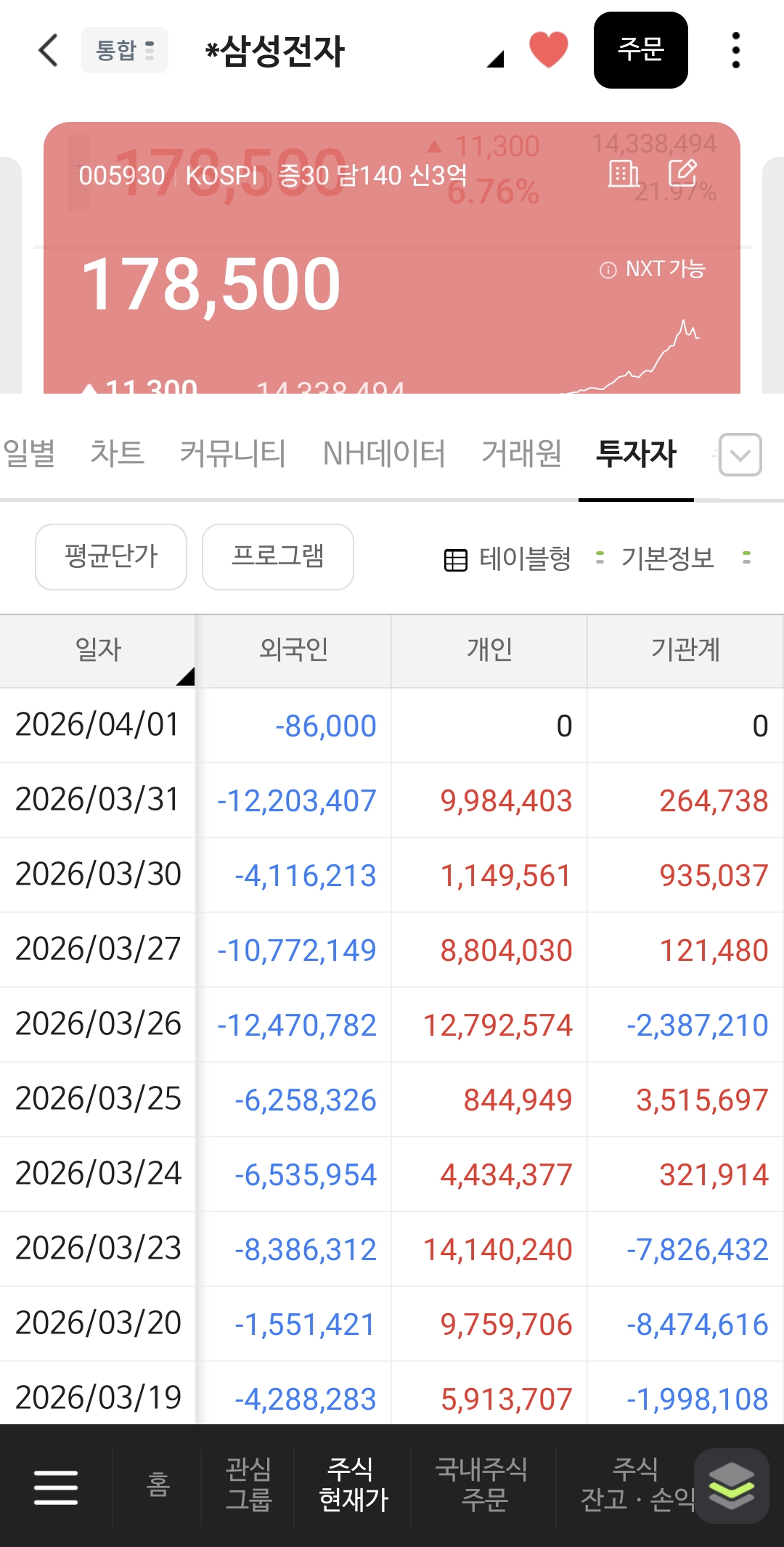Open the three-dot overflow menu
Screen dimensions: 784x1547
tap(736, 50)
